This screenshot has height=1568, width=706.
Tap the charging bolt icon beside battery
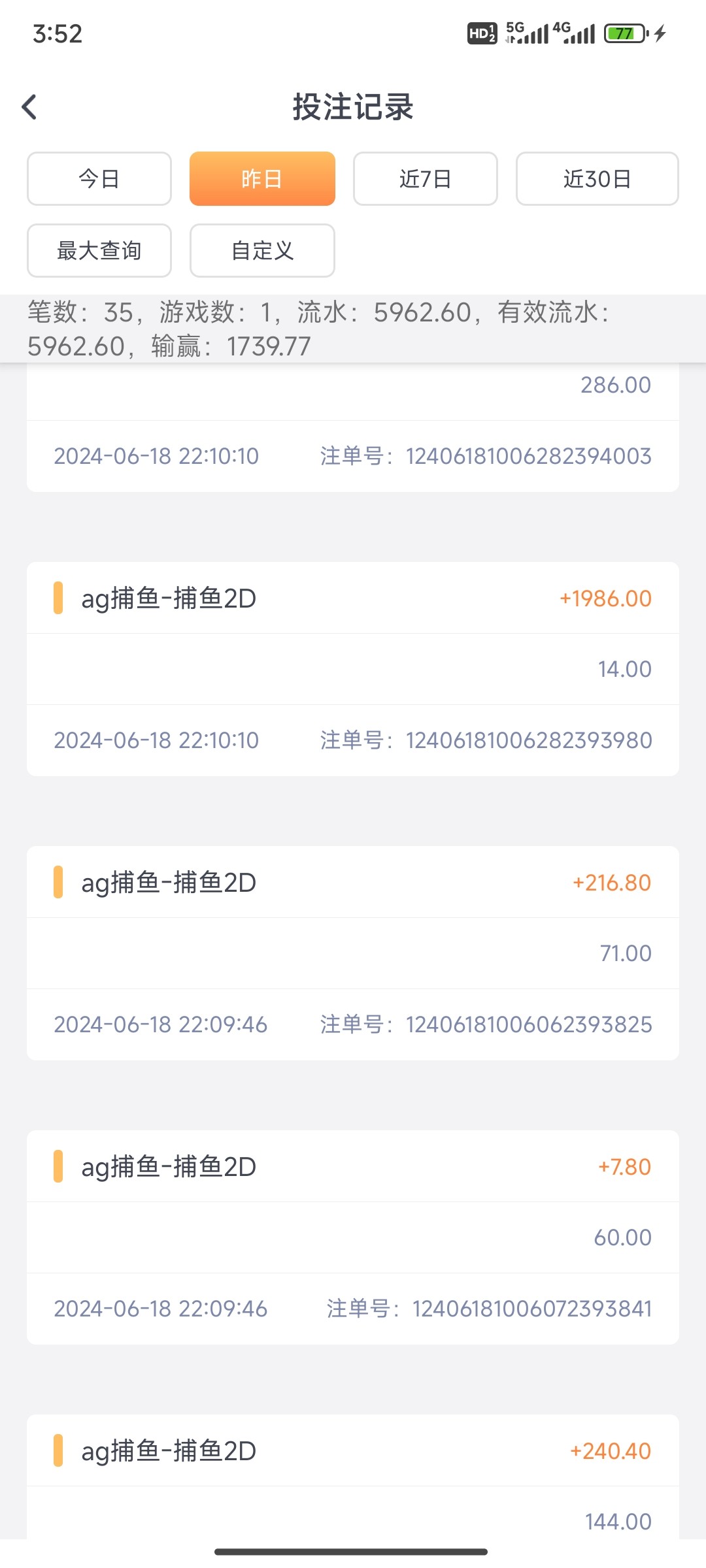pyautogui.click(x=660, y=33)
